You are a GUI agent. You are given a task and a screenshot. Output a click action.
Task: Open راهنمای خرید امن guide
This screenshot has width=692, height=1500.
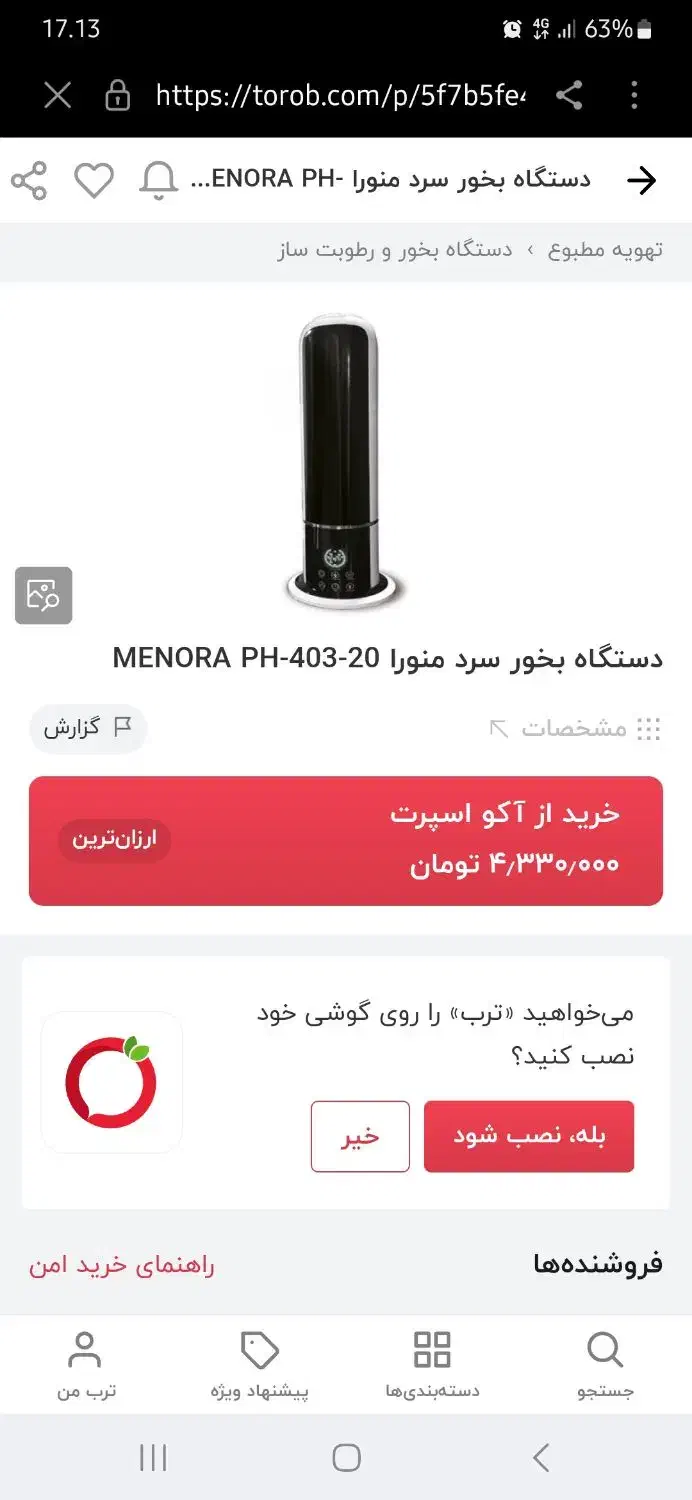(122, 1265)
